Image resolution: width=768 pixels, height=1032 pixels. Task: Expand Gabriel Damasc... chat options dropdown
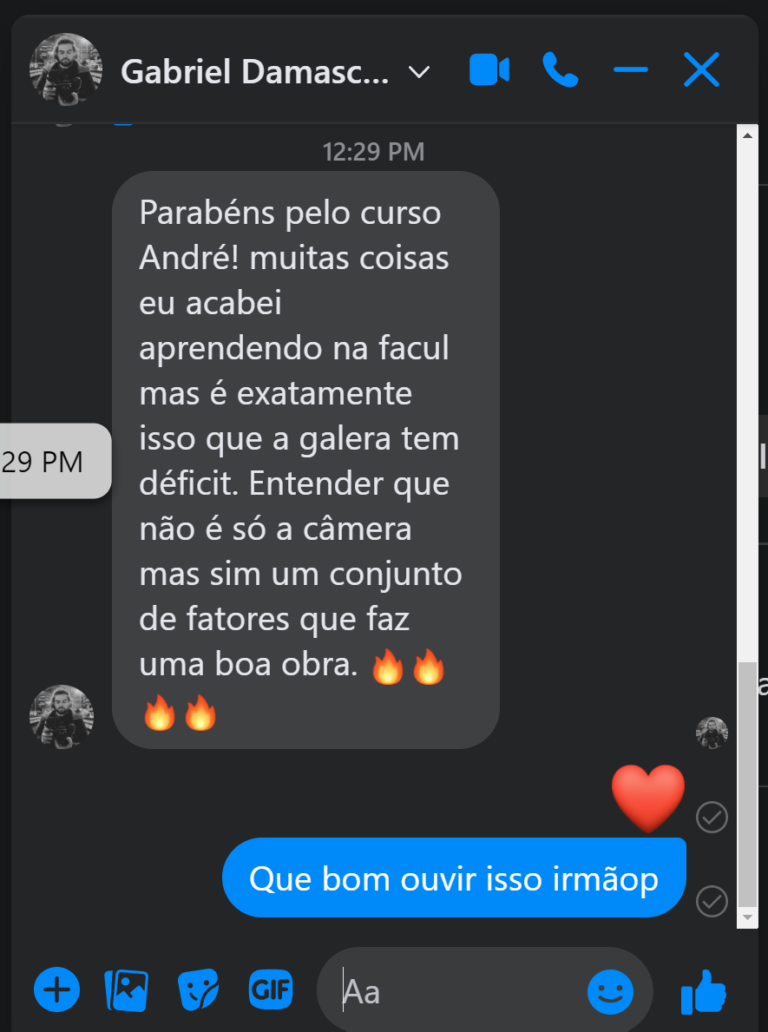[x=420, y=72]
